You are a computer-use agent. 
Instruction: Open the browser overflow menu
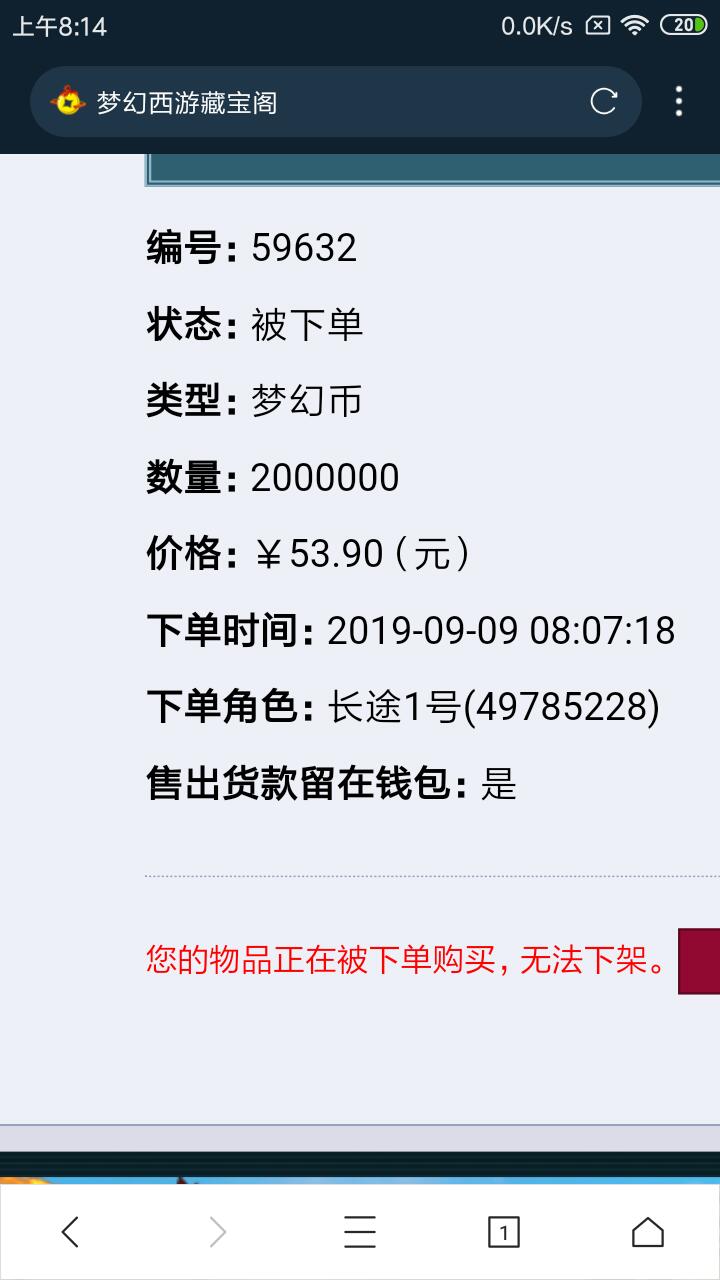coord(679,101)
